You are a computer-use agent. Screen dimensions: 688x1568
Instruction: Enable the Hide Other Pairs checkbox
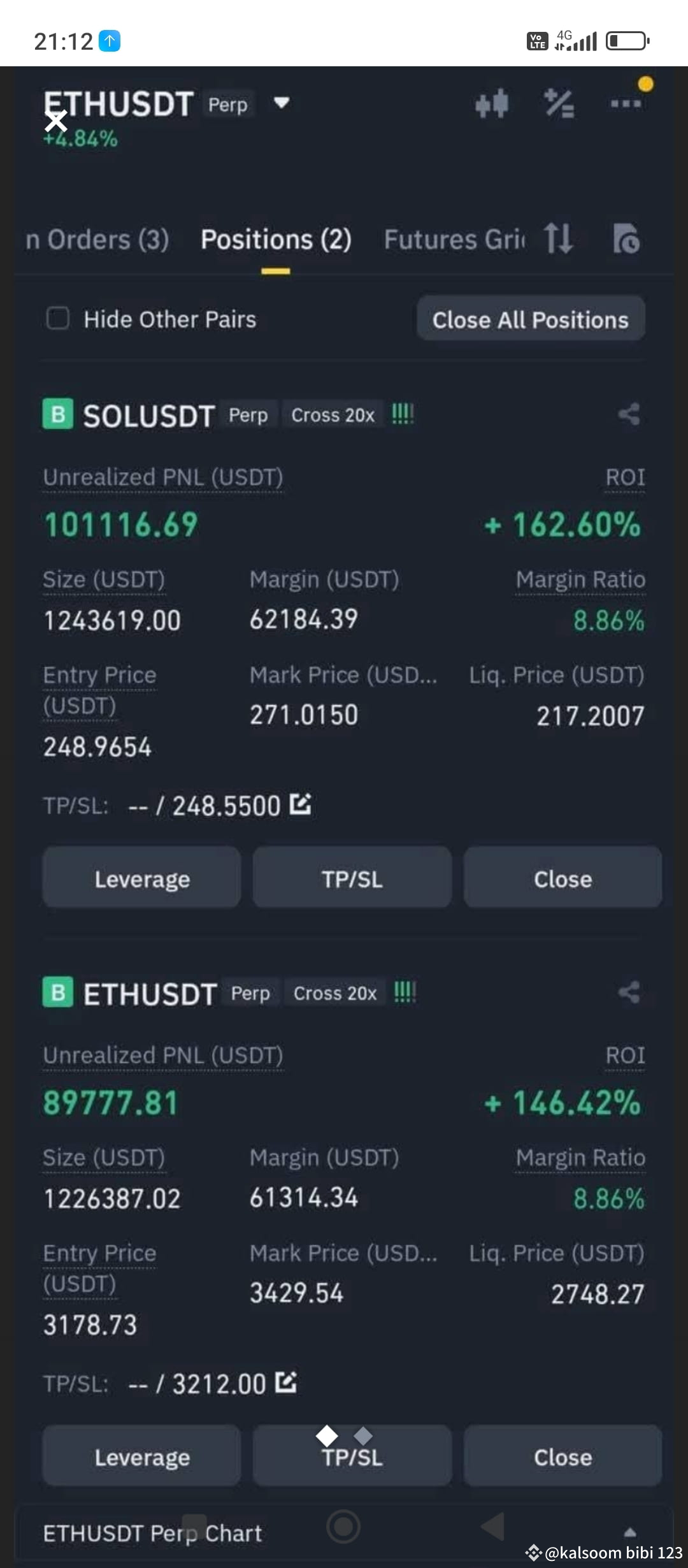point(58,319)
